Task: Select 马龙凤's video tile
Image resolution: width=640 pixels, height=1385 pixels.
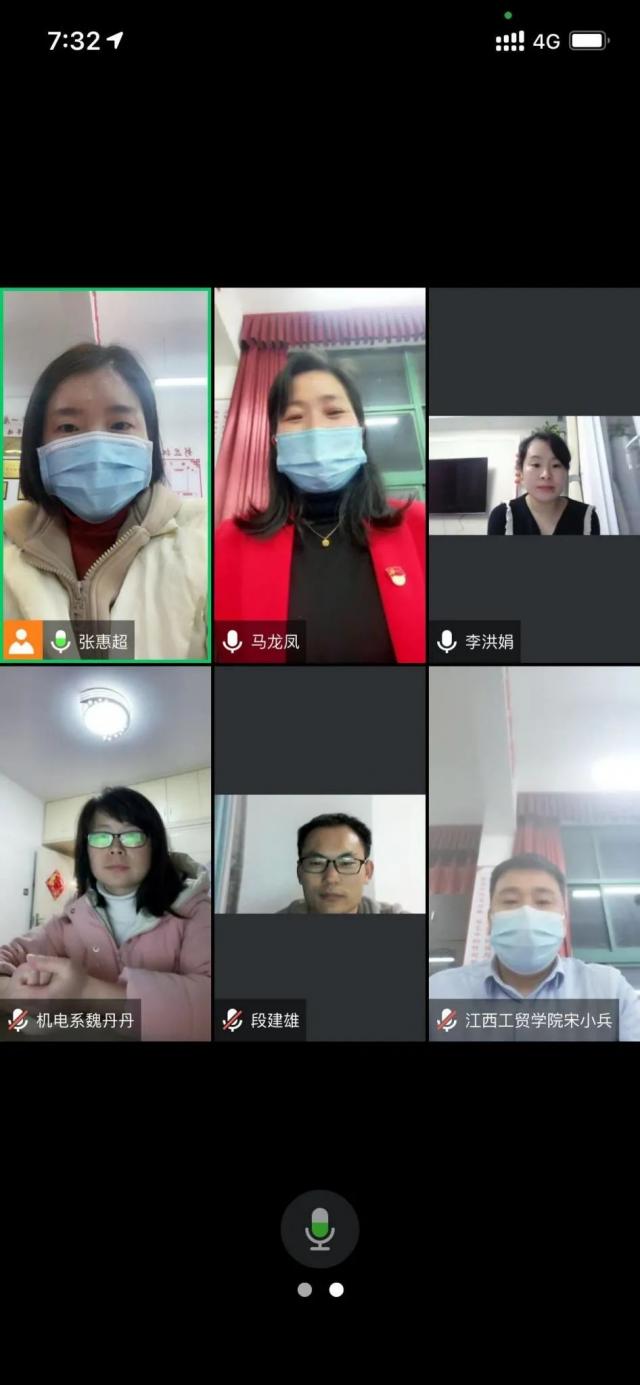Action: 320,475
